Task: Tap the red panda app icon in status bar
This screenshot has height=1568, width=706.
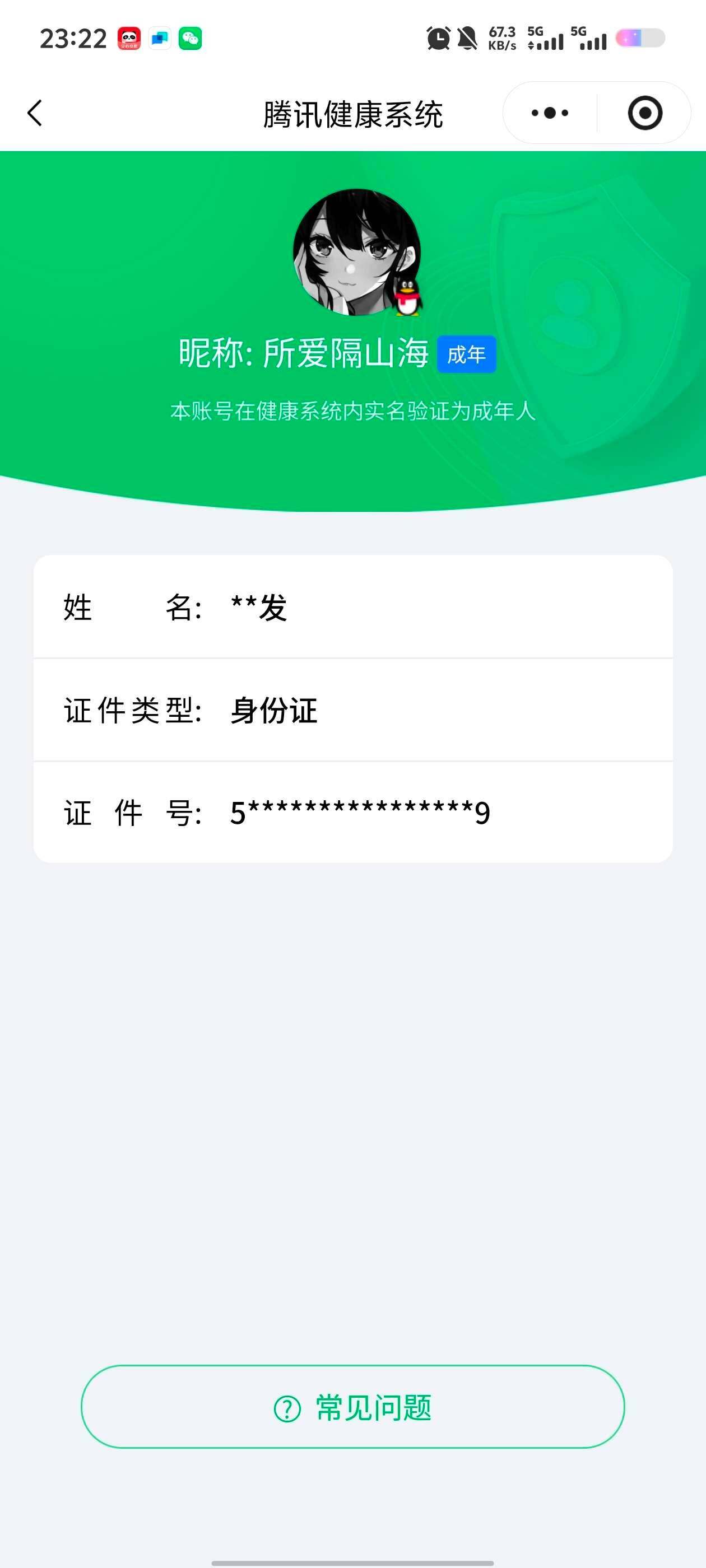Action: pyautogui.click(x=130, y=38)
